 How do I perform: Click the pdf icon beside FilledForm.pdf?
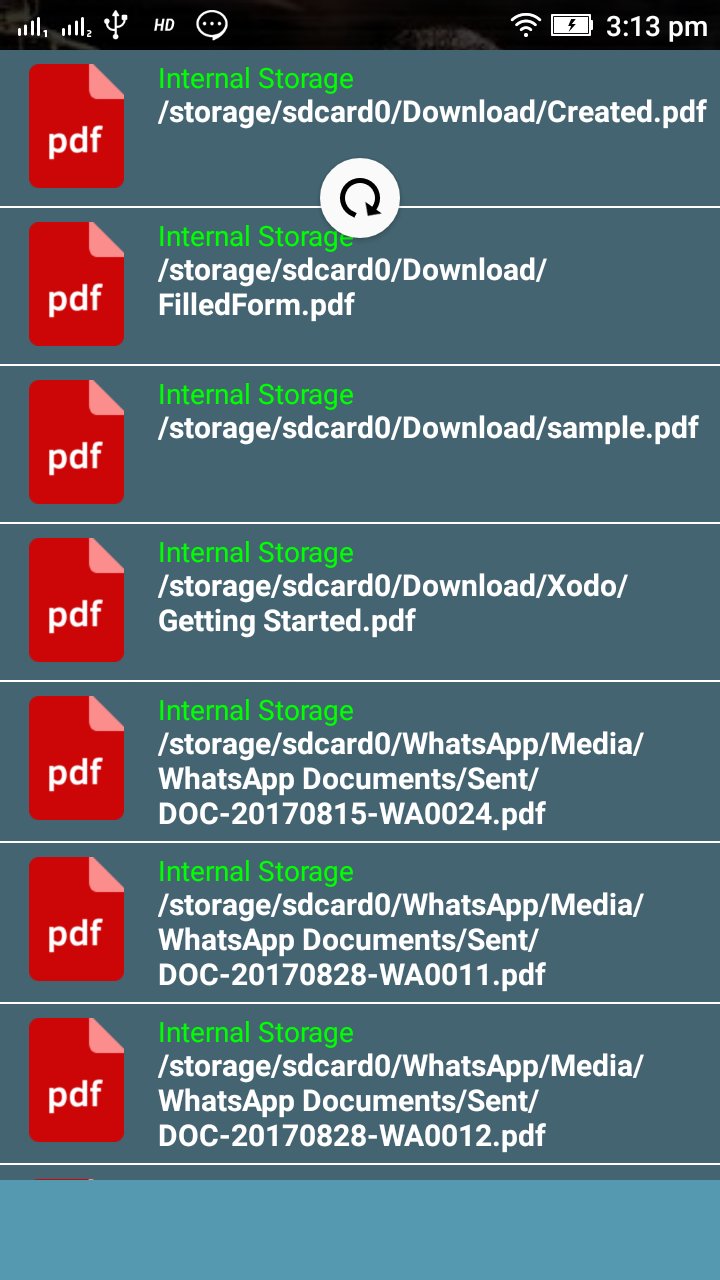click(76, 284)
